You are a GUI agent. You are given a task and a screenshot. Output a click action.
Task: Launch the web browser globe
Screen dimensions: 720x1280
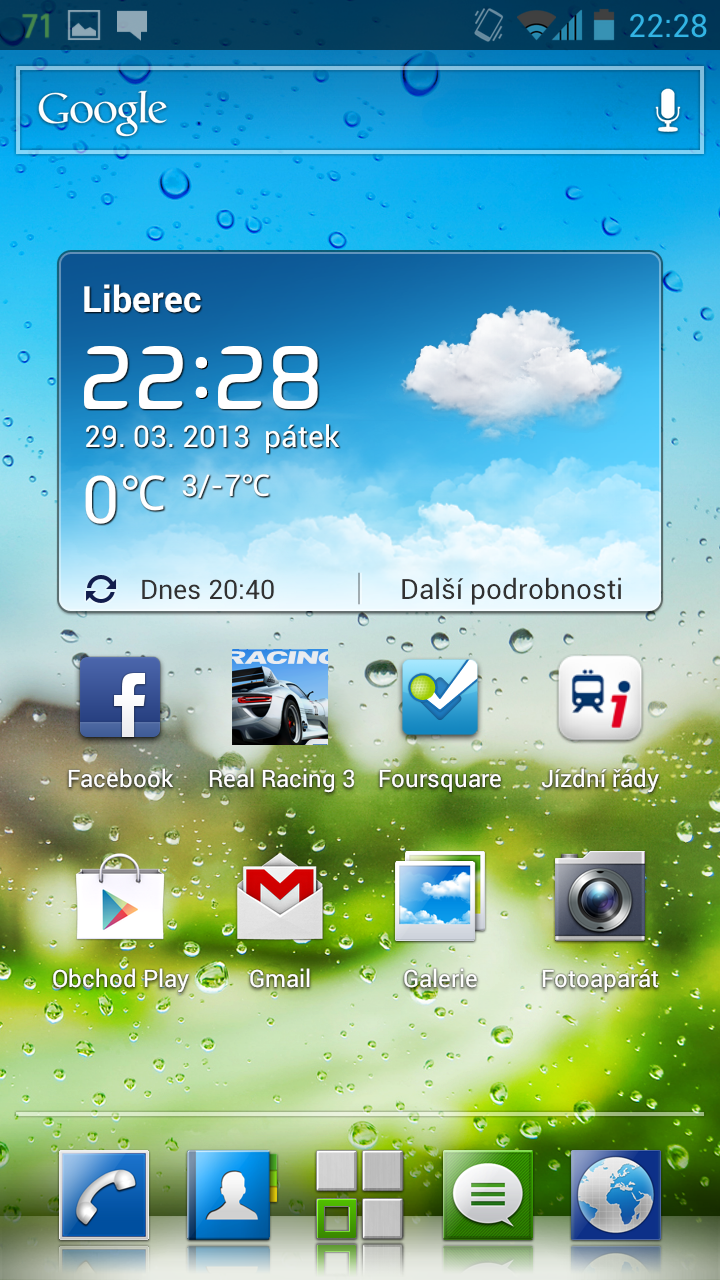[615, 1195]
